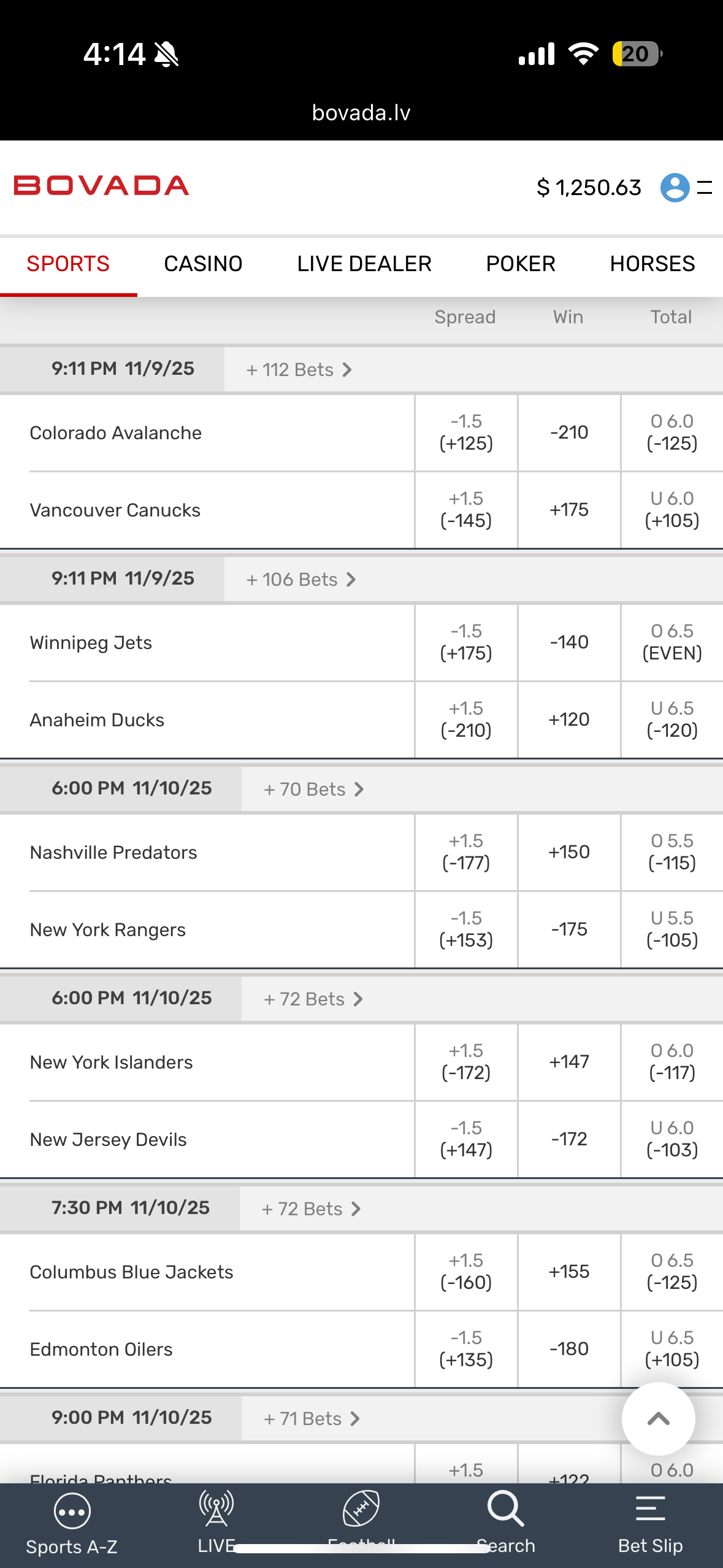723x1568 pixels.
Task: Select Columbus Blue Jackets +155 moneyline
Action: pyautogui.click(x=569, y=1272)
